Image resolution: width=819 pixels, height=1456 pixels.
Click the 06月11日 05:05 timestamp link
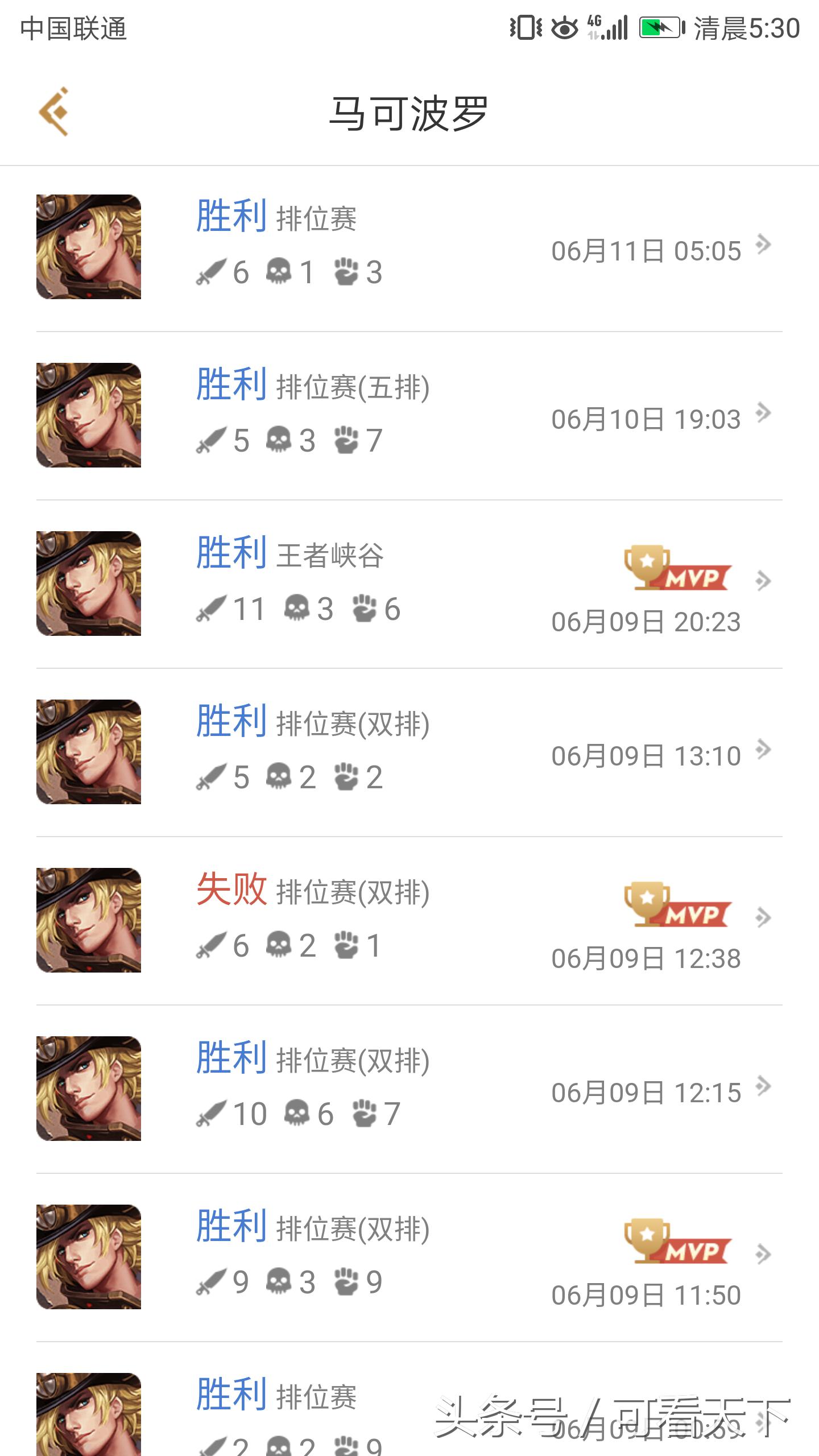click(x=646, y=250)
